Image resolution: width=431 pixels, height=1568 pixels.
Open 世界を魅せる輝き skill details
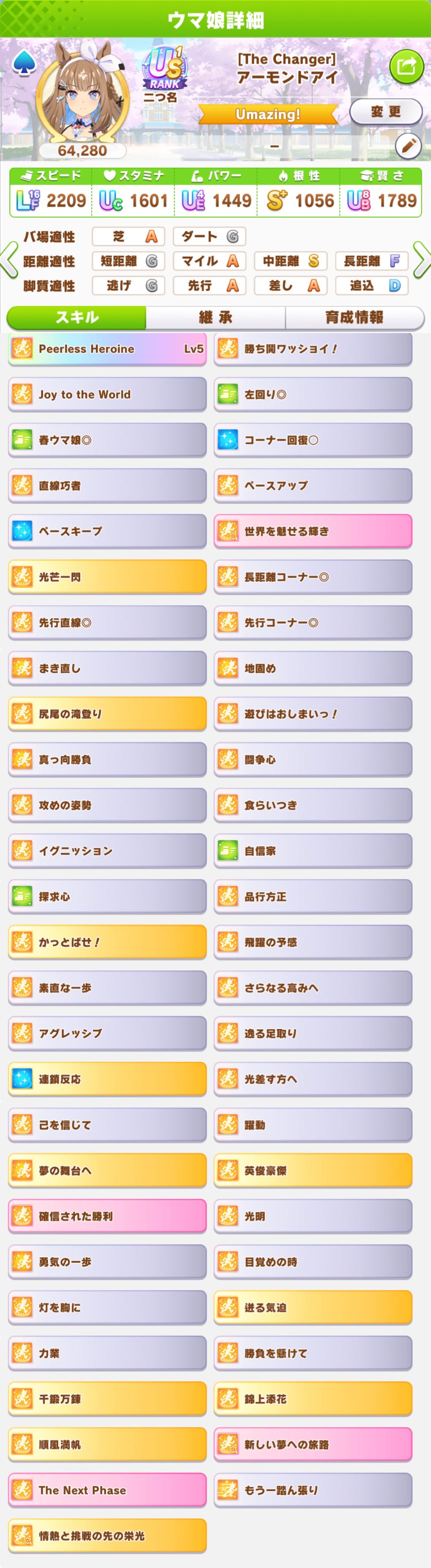tap(313, 531)
